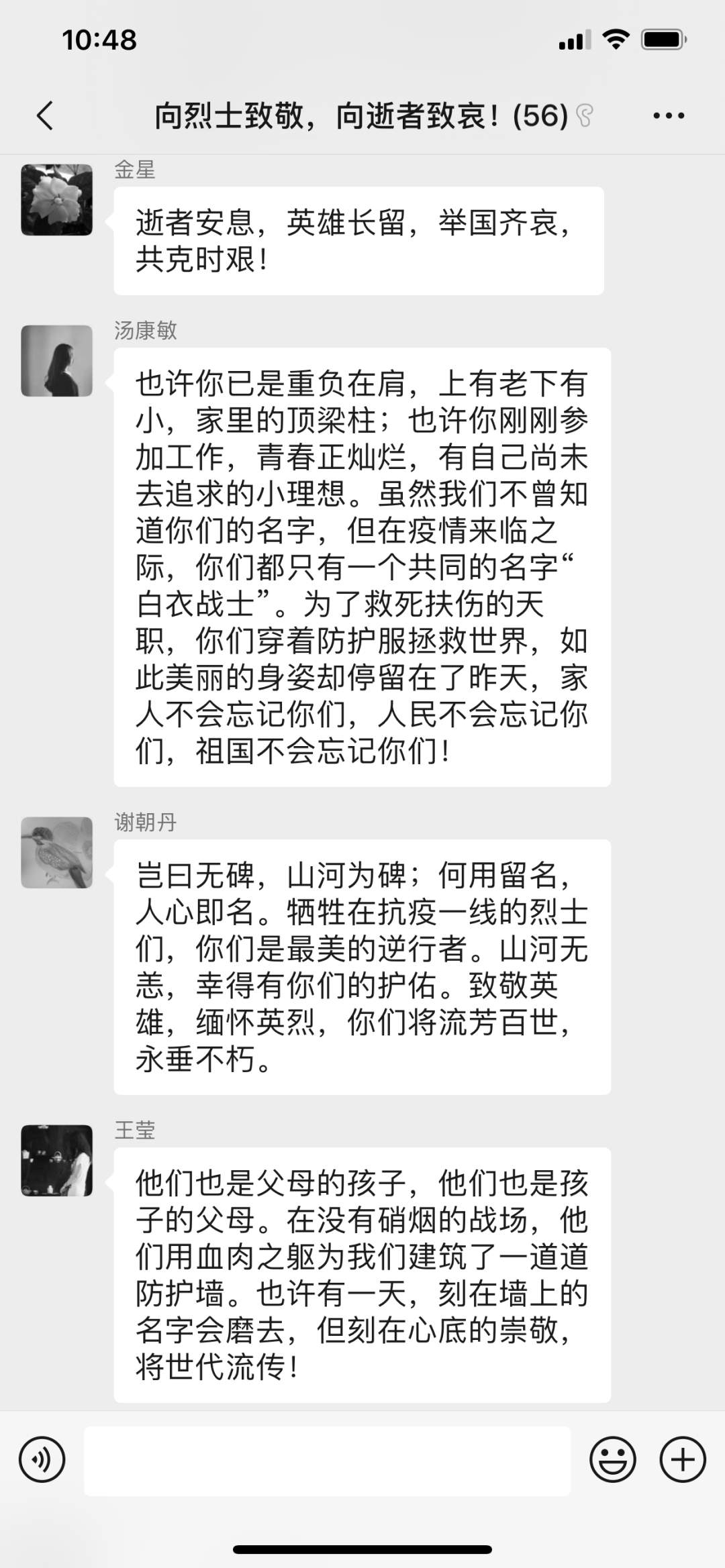This screenshot has height=1568, width=725.
Task: Tap the message text field
Action: (327, 1461)
